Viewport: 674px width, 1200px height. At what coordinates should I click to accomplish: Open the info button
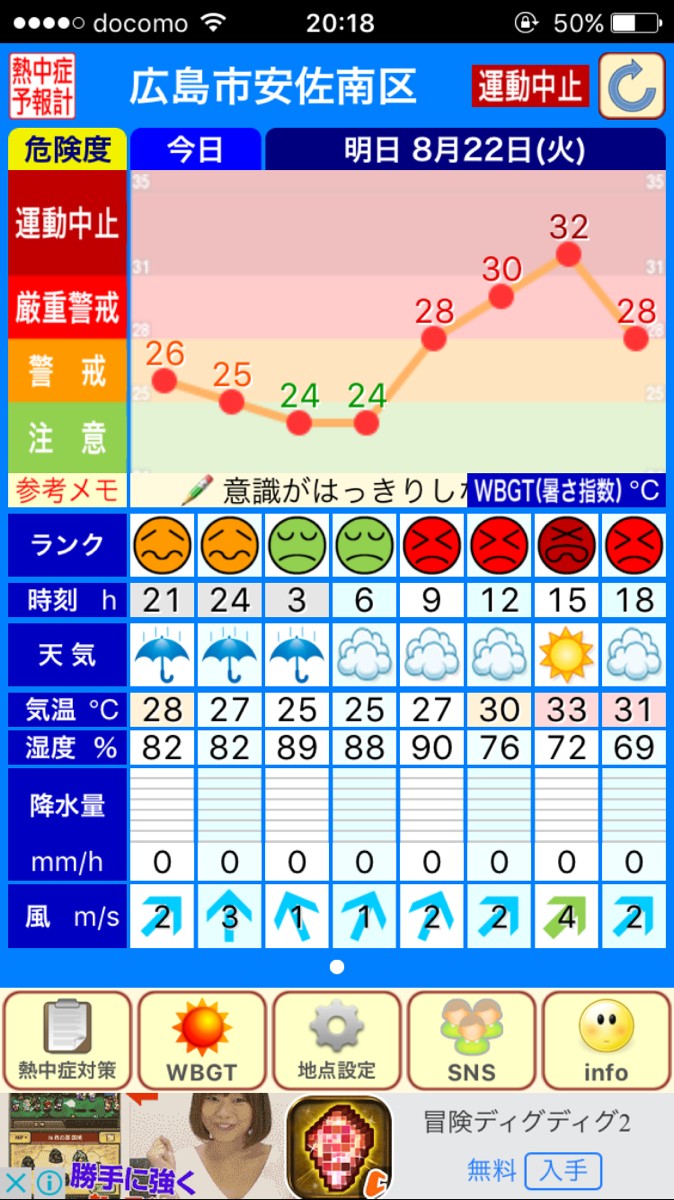point(606,1040)
